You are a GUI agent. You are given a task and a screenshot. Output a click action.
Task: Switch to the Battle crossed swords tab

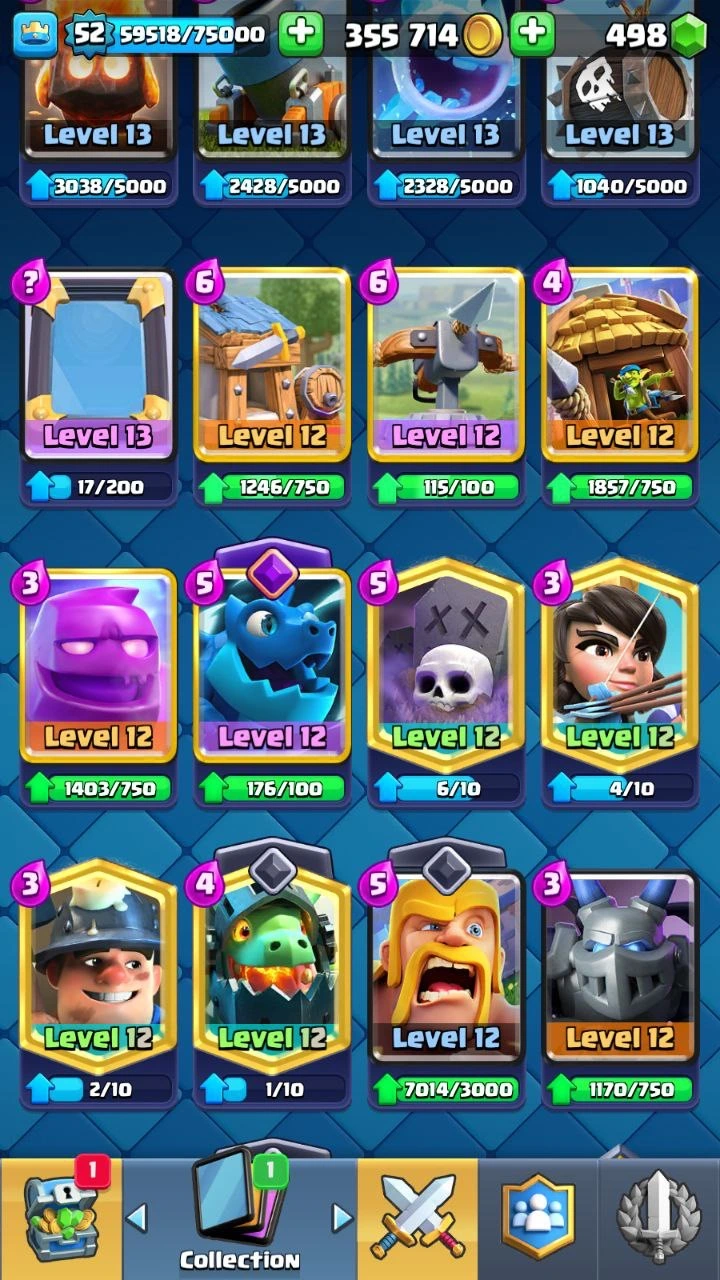click(x=418, y=1220)
